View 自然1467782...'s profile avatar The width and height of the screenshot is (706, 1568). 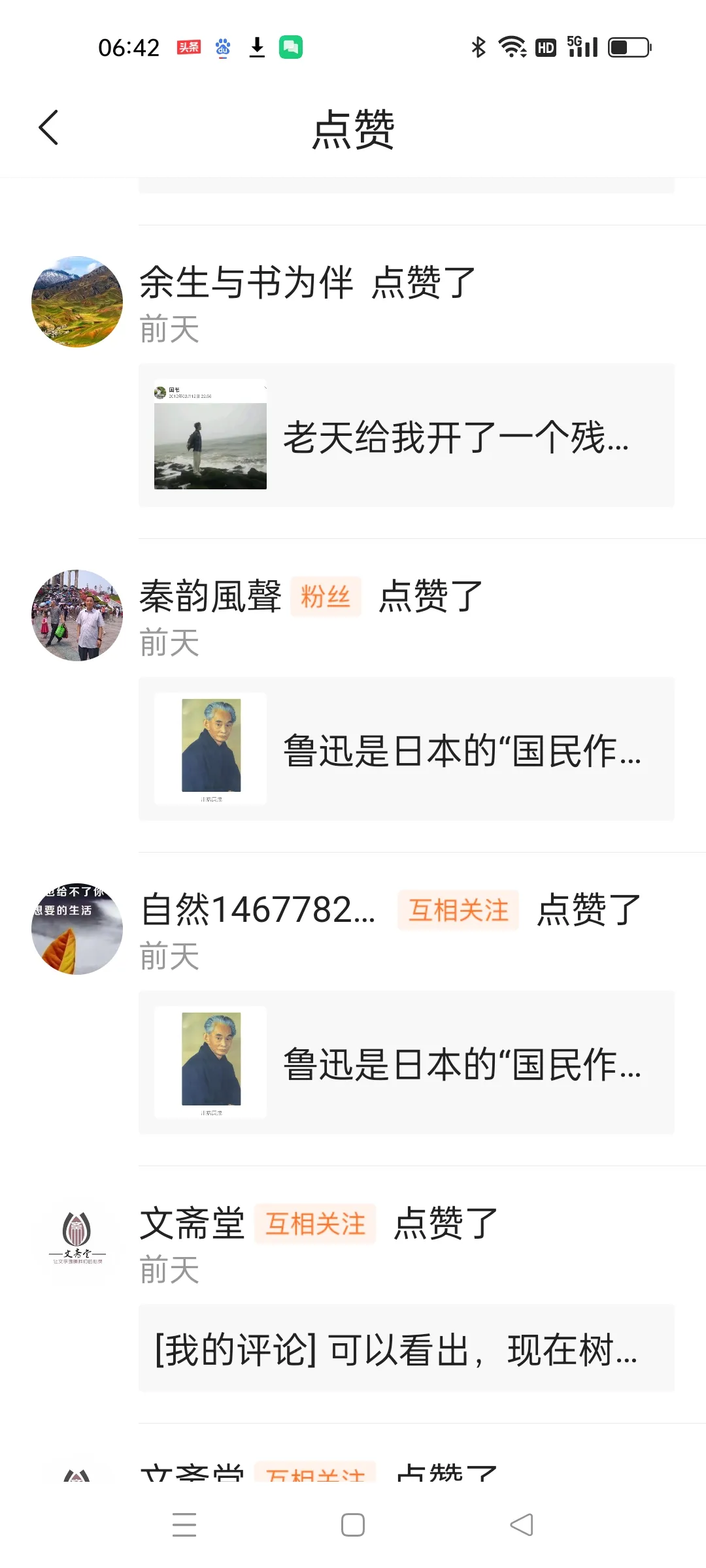pos(77,929)
